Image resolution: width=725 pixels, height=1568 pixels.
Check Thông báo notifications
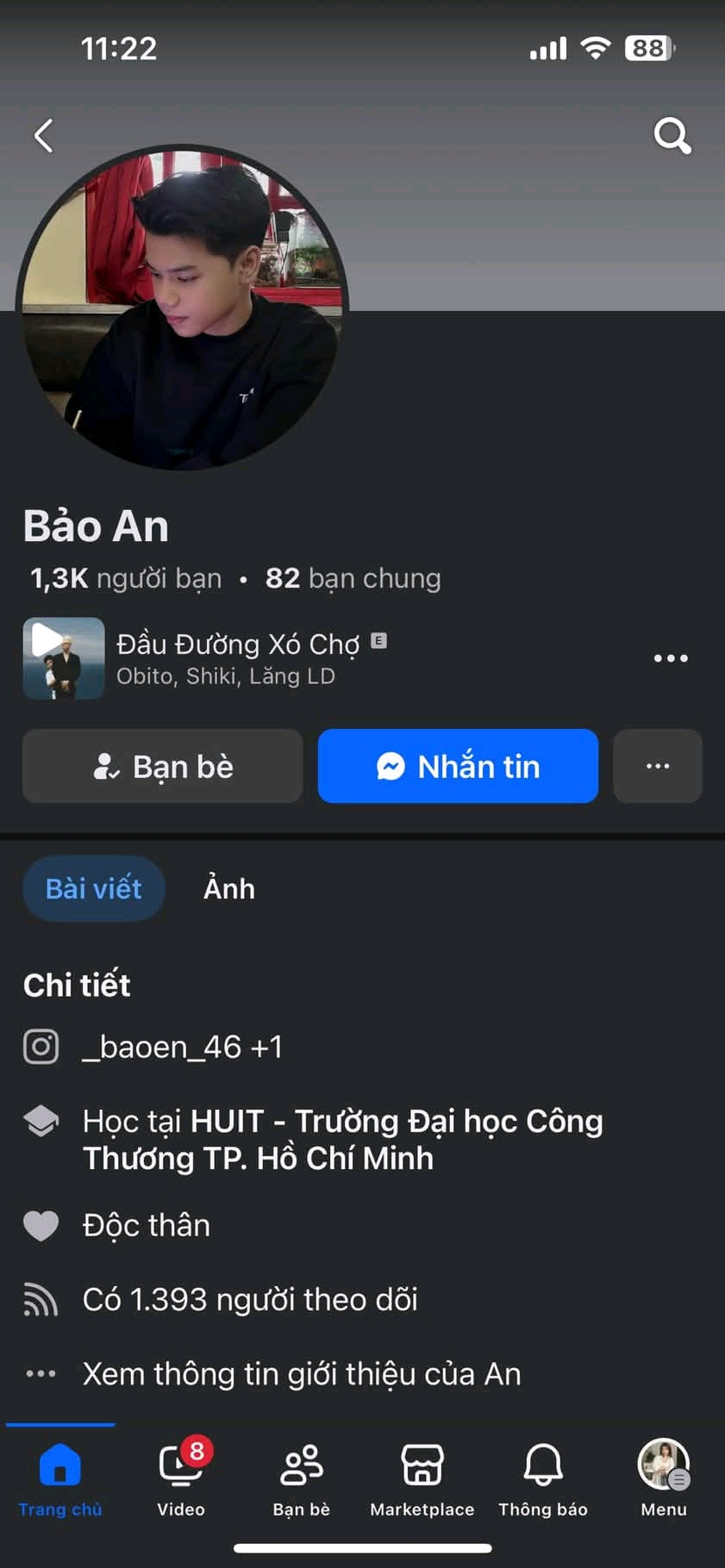pyautogui.click(x=543, y=1478)
